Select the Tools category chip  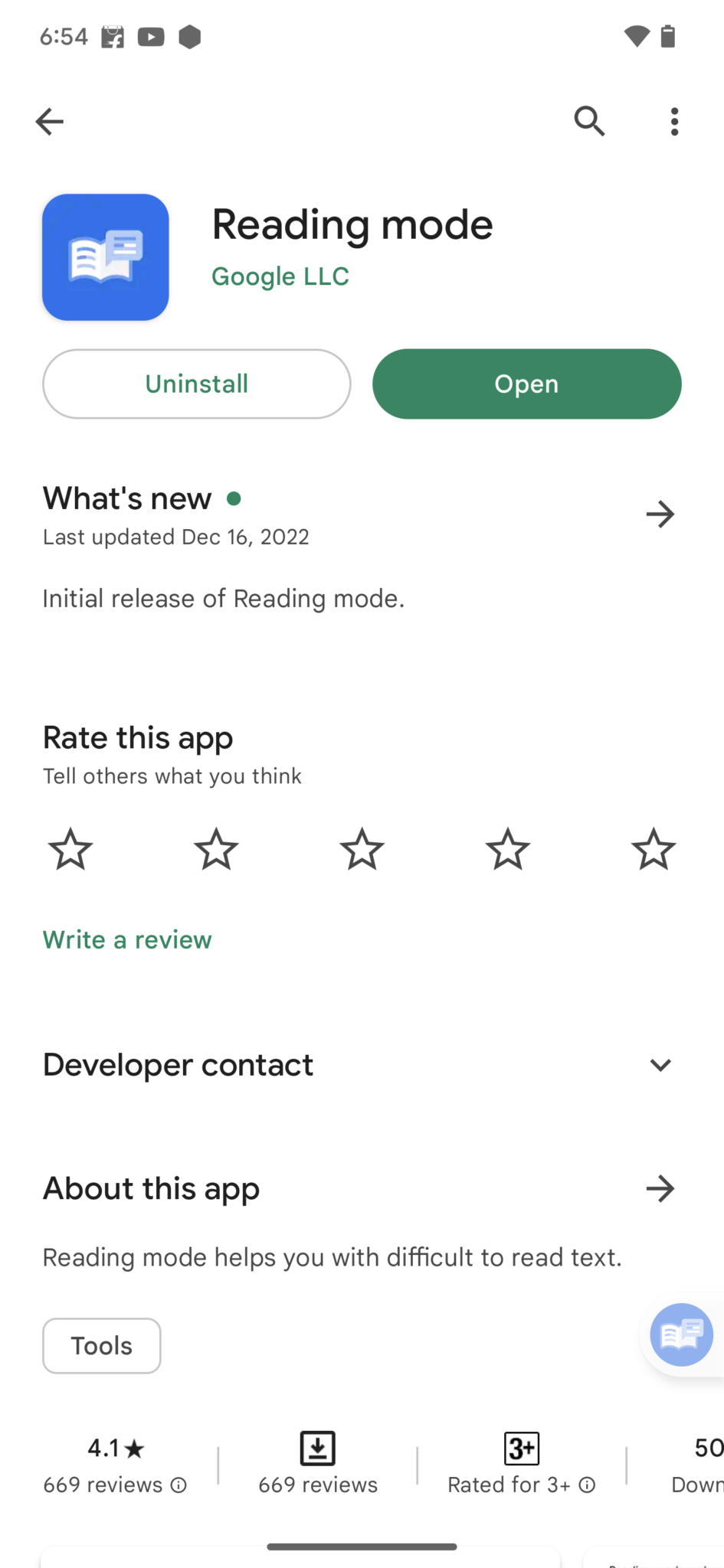[102, 1346]
